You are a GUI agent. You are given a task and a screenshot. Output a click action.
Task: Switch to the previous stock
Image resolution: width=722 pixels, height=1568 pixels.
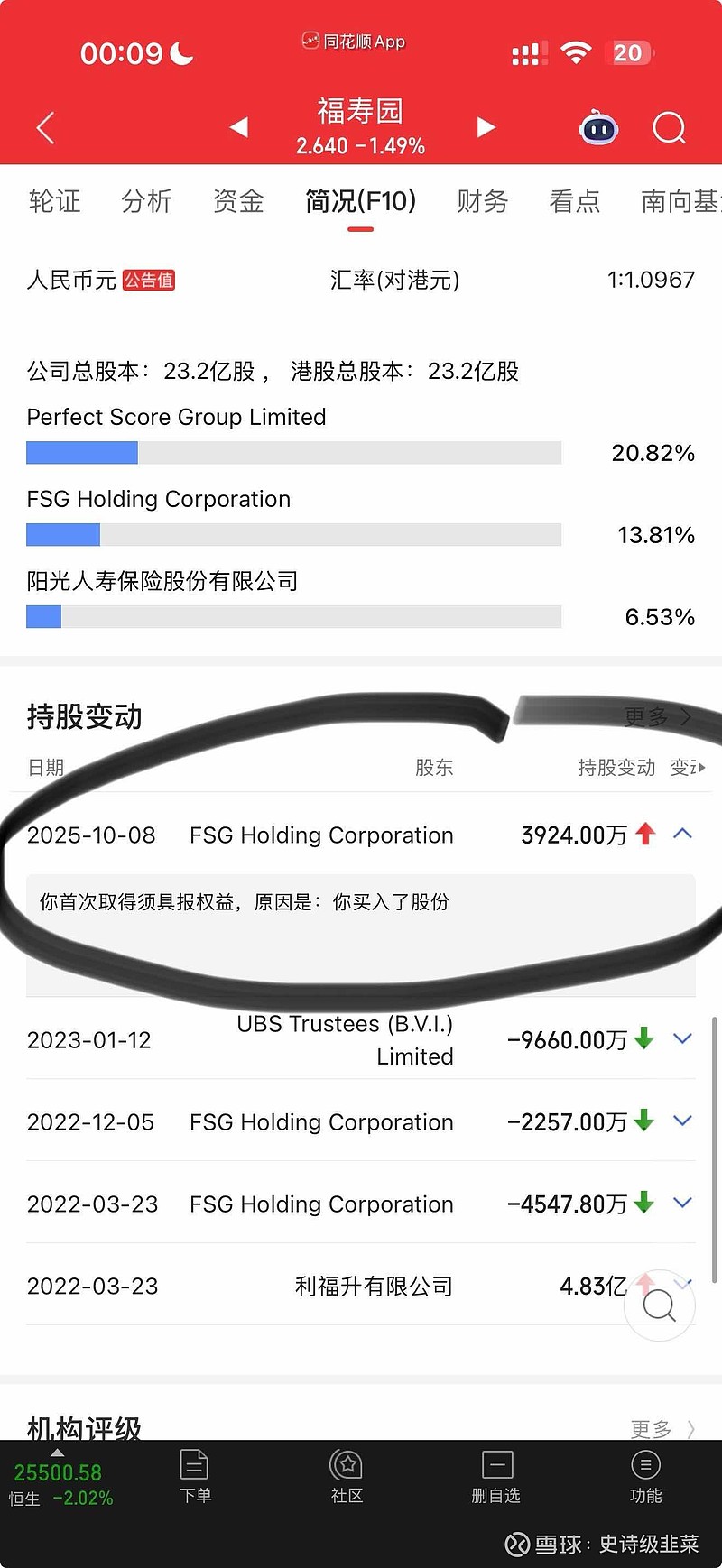click(x=238, y=127)
